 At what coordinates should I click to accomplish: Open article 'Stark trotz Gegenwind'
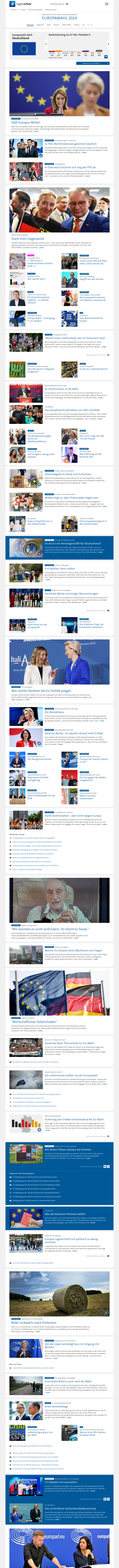(27, 239)
